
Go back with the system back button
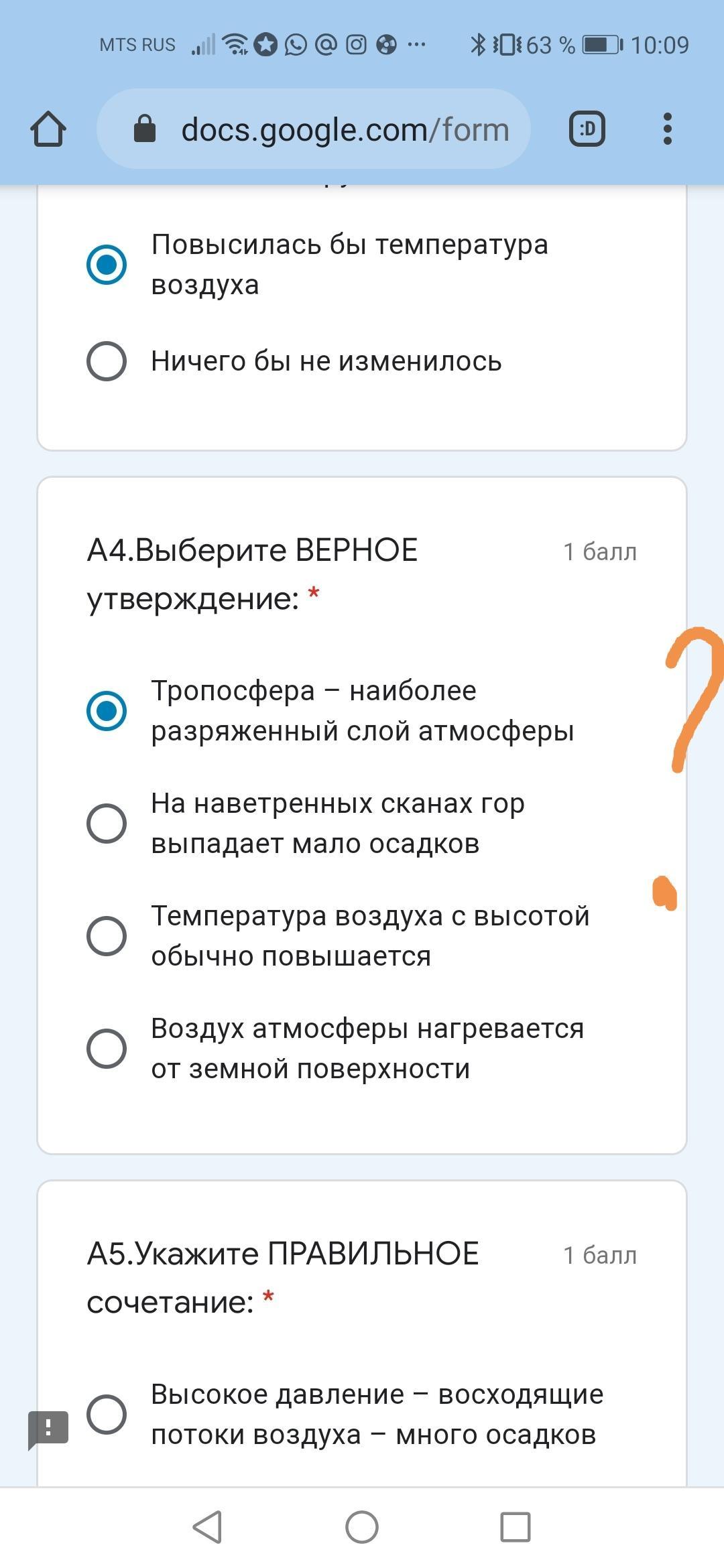coord(207,1528)
